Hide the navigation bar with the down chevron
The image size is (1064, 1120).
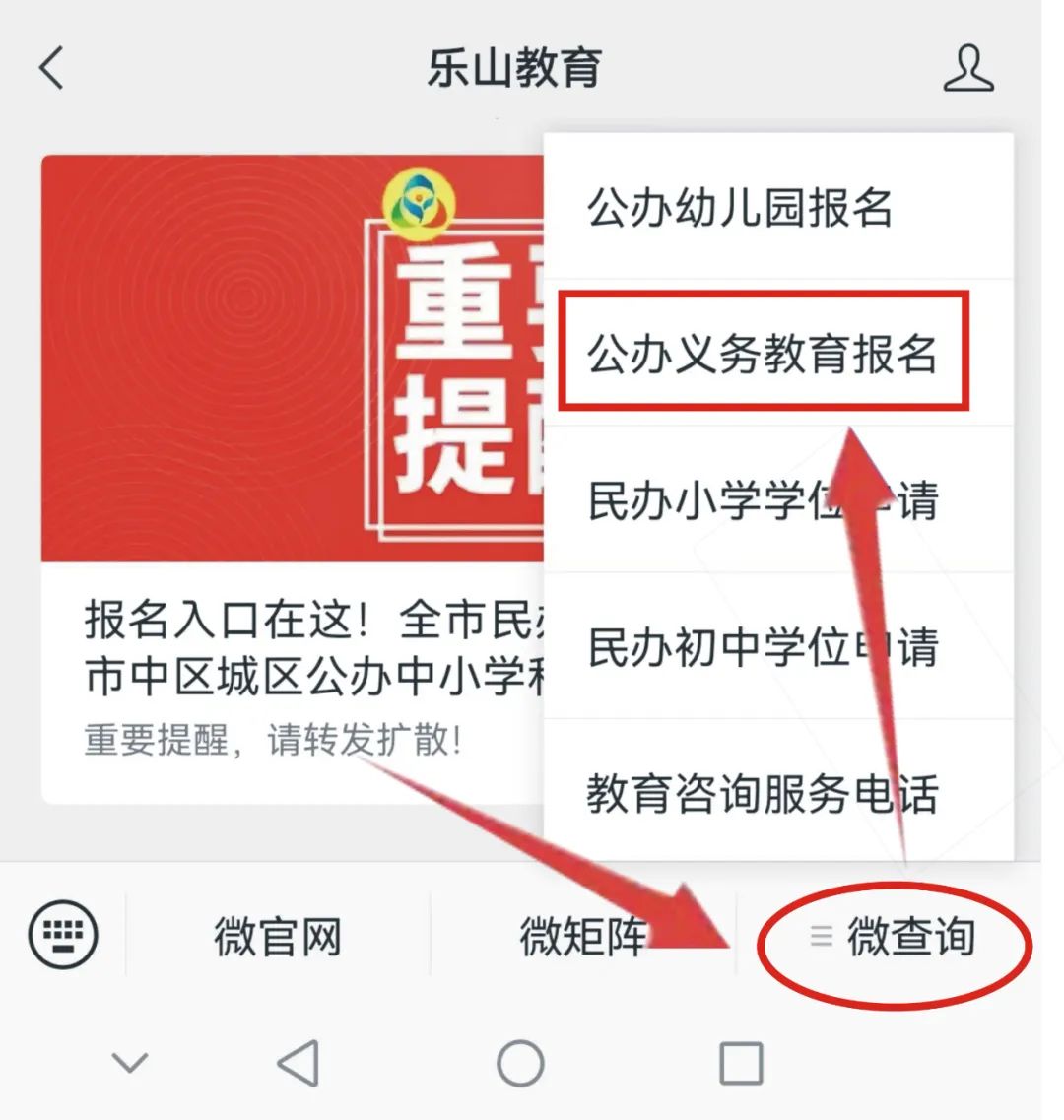pos(130,1063)
